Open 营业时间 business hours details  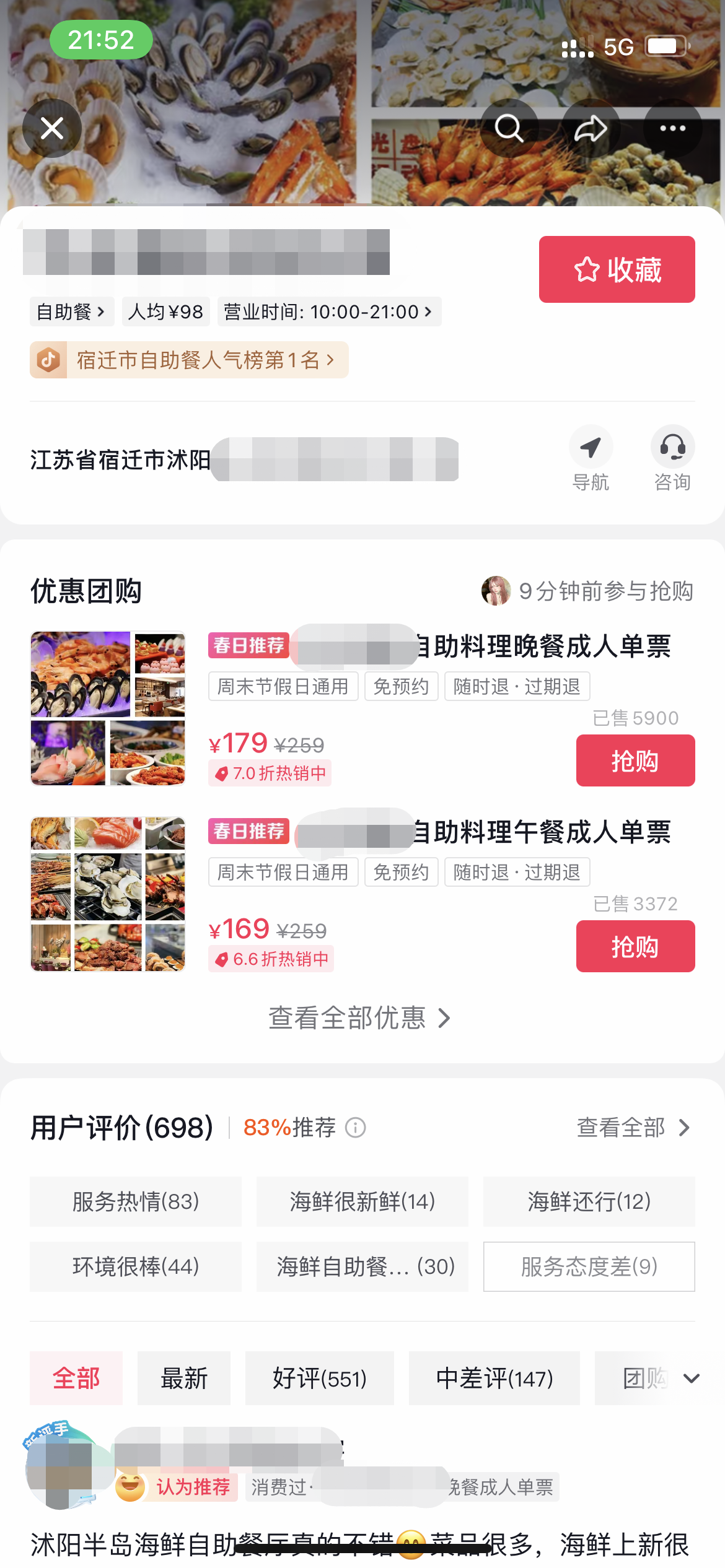(x=328, y=311)
